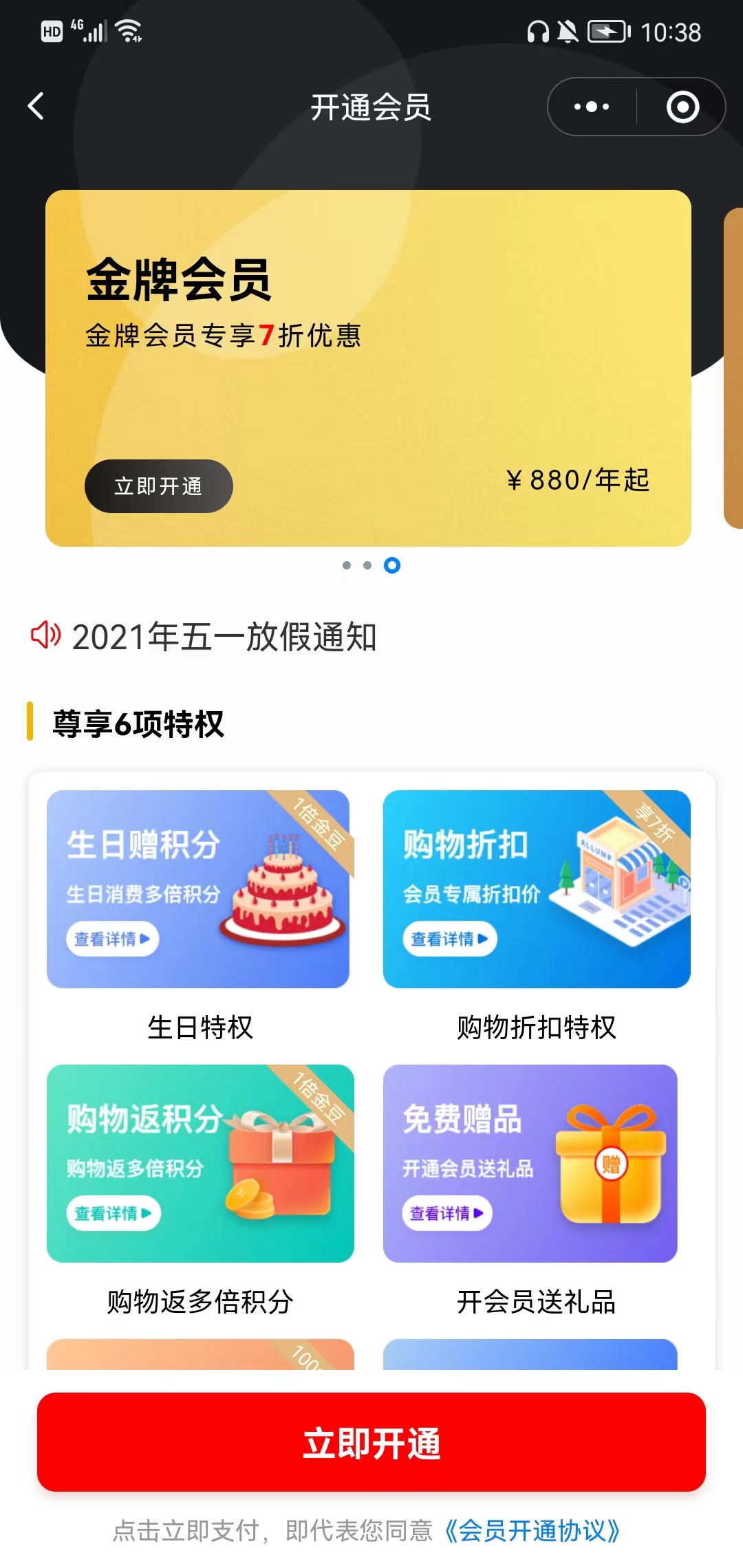View details of 生日赠积分 privilege
This screenshot has width=743, height=1568.
point(112,939)
